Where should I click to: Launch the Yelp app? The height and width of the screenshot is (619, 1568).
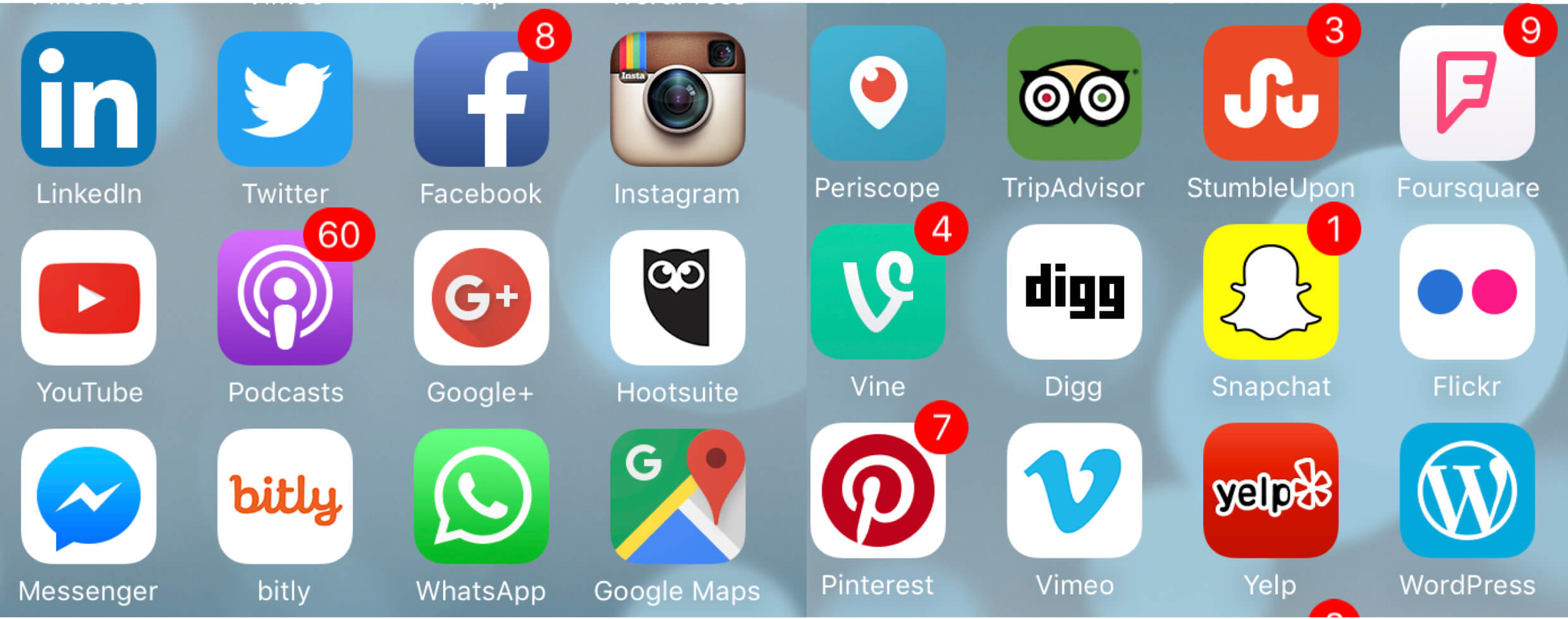coord(1270,491)
